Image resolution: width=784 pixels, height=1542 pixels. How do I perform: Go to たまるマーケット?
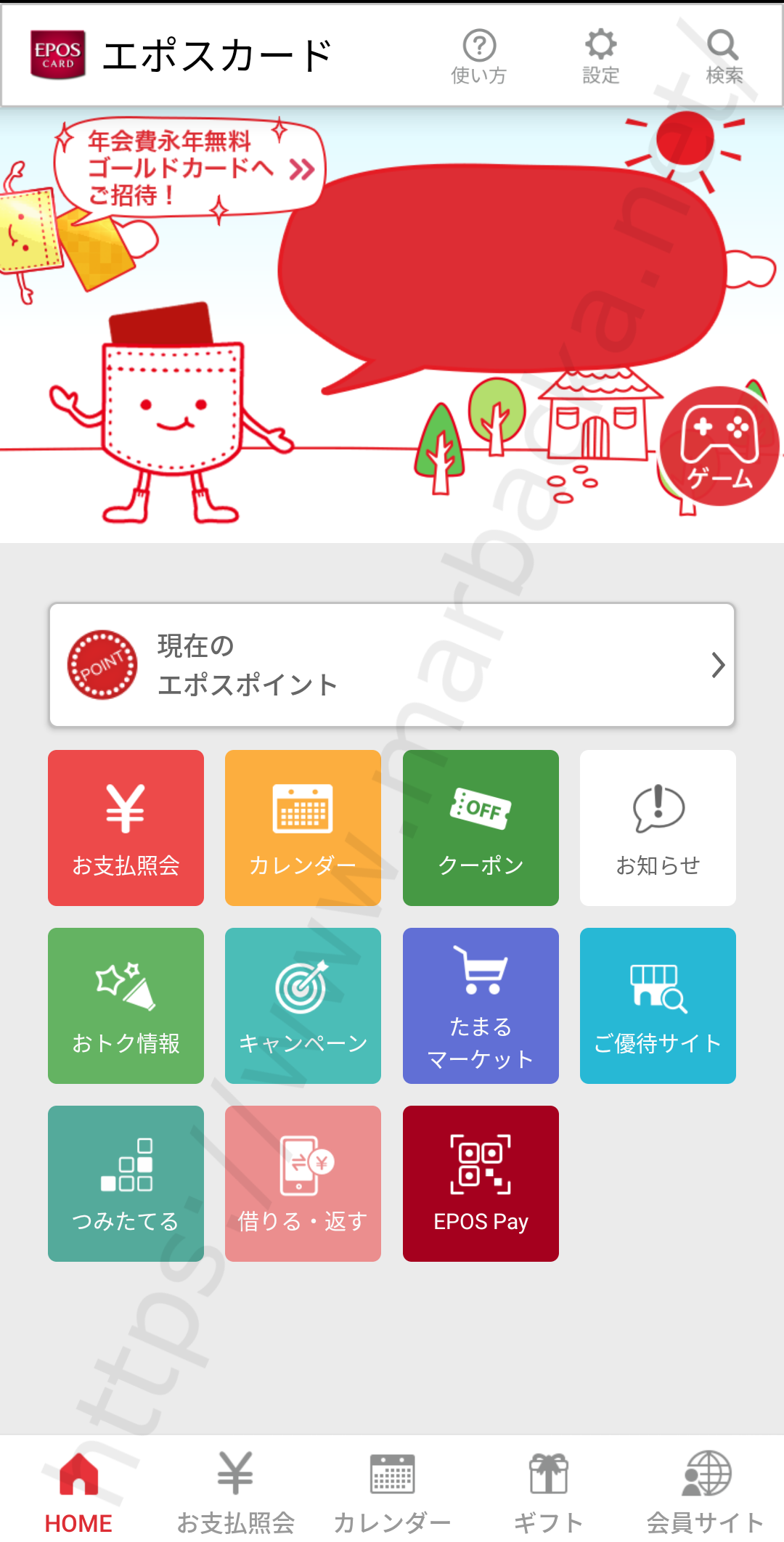coord(481,1005)
